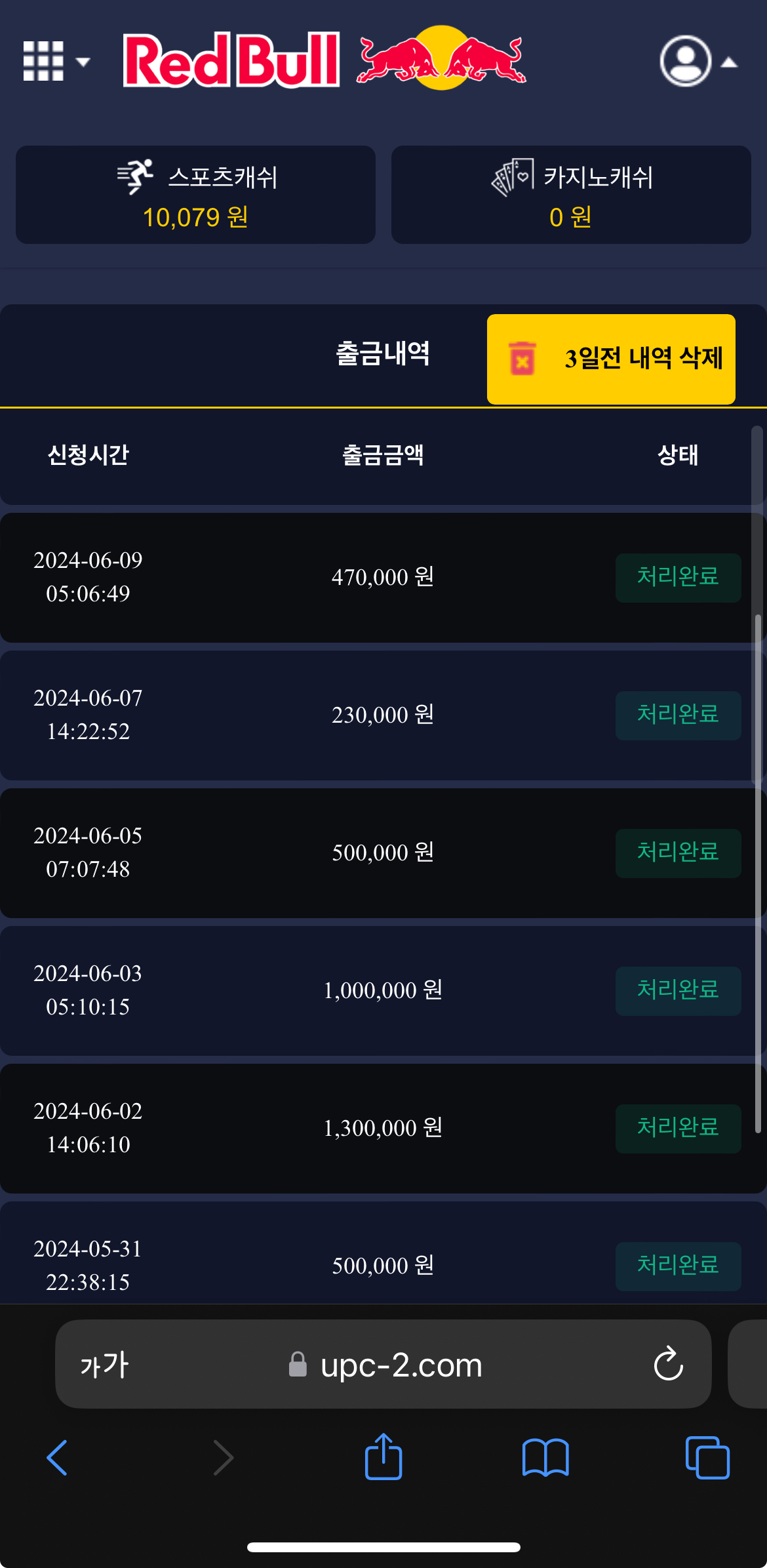Tap the upc-2.com address bar
Viewport: 767px width, 1568px height.
(401, 1365)
